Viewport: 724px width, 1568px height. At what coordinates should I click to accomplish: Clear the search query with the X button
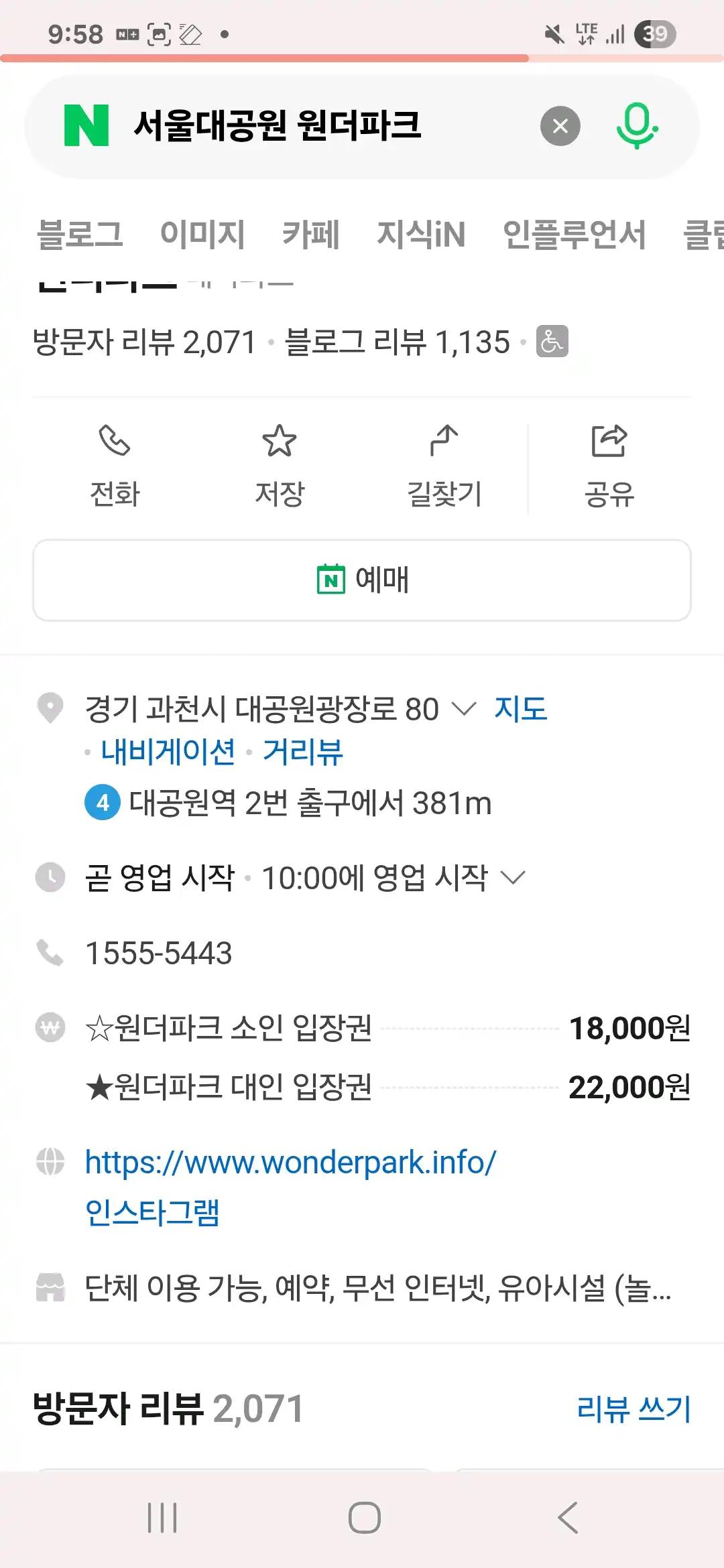(560, 127)
